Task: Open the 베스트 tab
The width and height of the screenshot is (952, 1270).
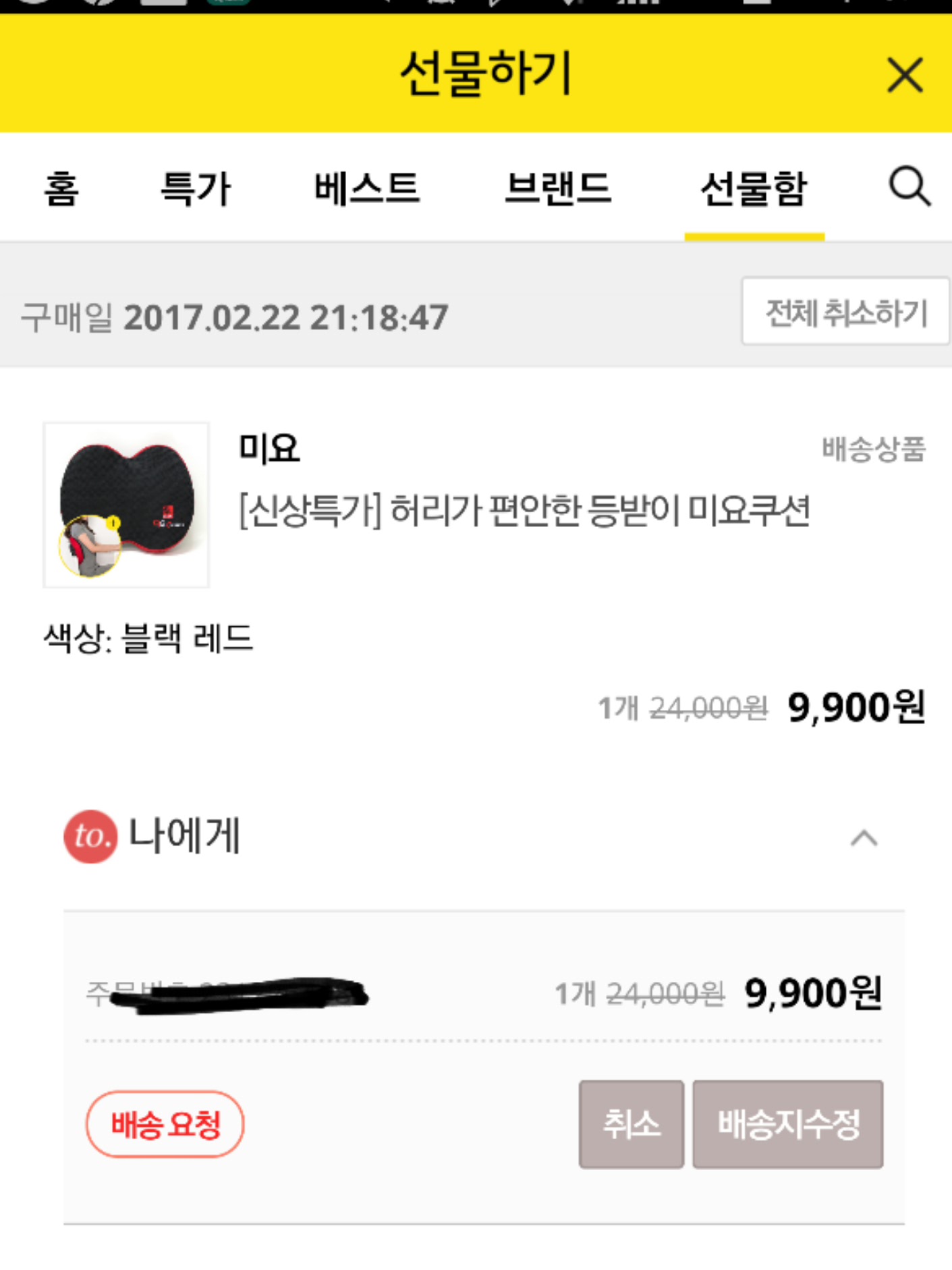Action: pyautogui.click(x=367, y=189)
